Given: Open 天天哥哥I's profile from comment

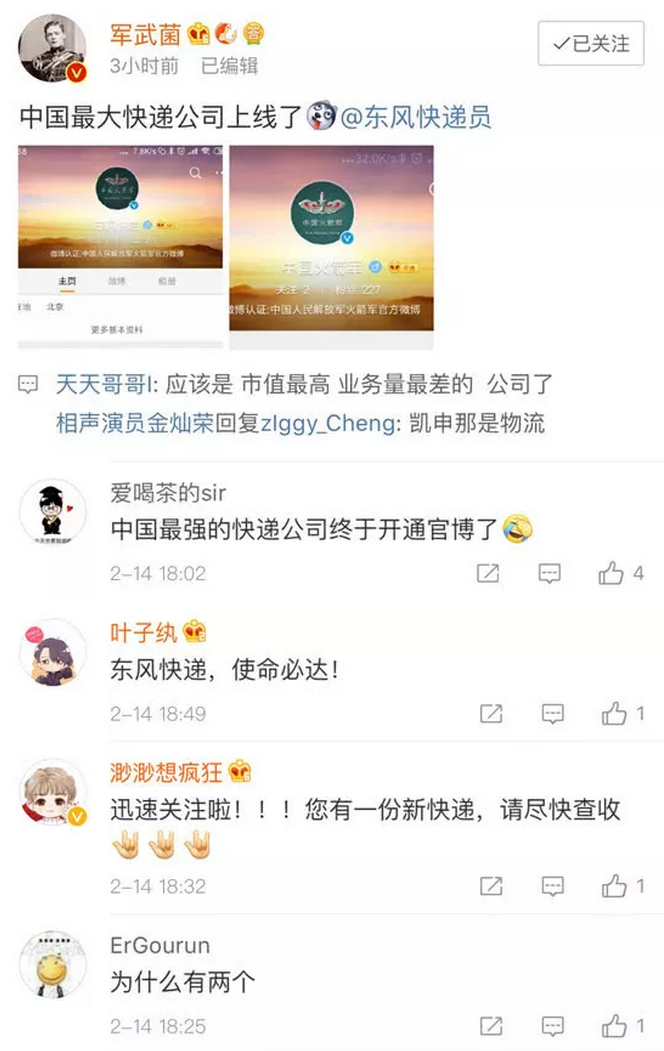Looking at the screenshot, I should pos(98,384).
